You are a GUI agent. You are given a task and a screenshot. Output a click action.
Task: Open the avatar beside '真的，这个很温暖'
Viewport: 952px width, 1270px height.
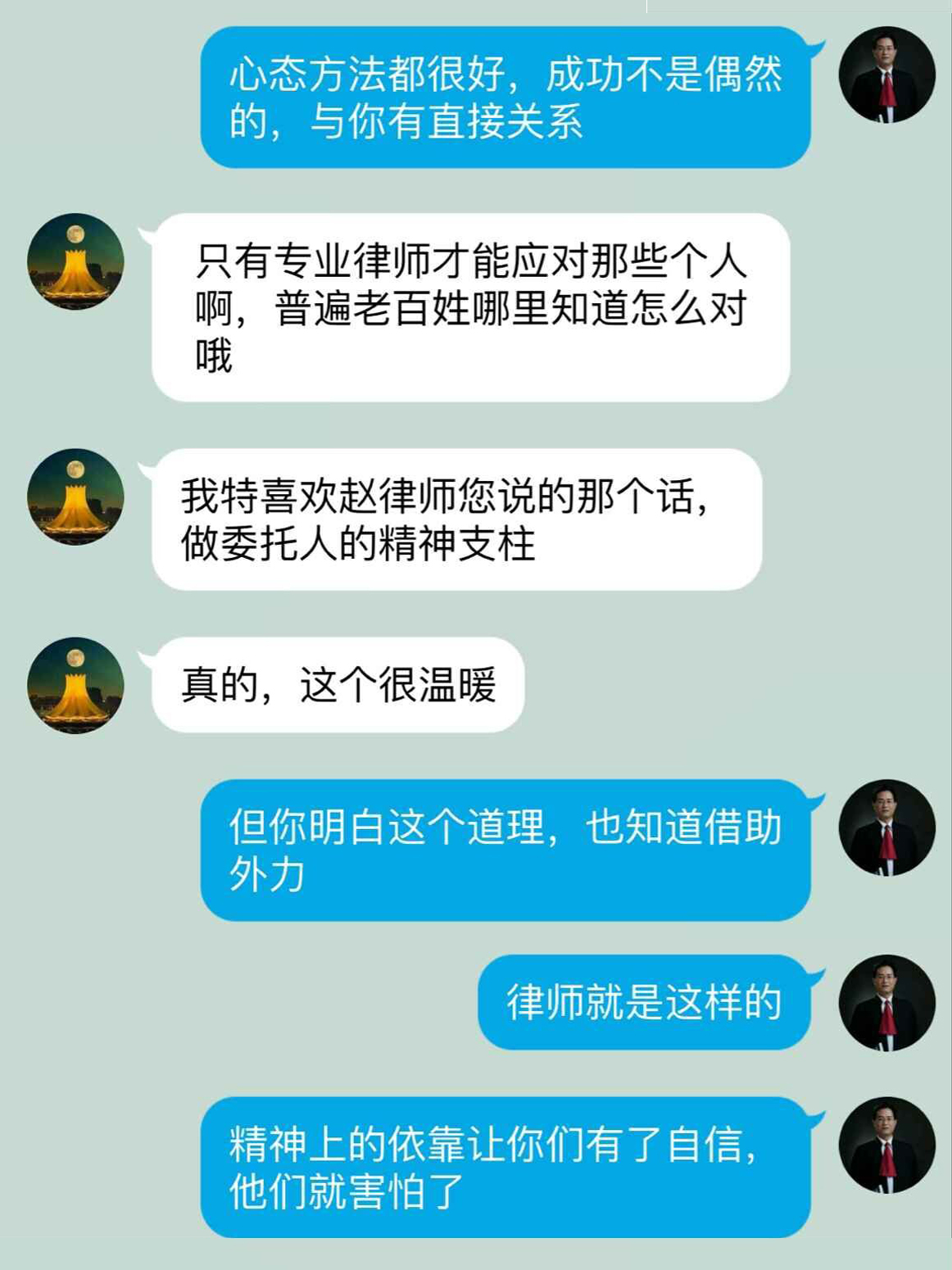pos(75,685)
